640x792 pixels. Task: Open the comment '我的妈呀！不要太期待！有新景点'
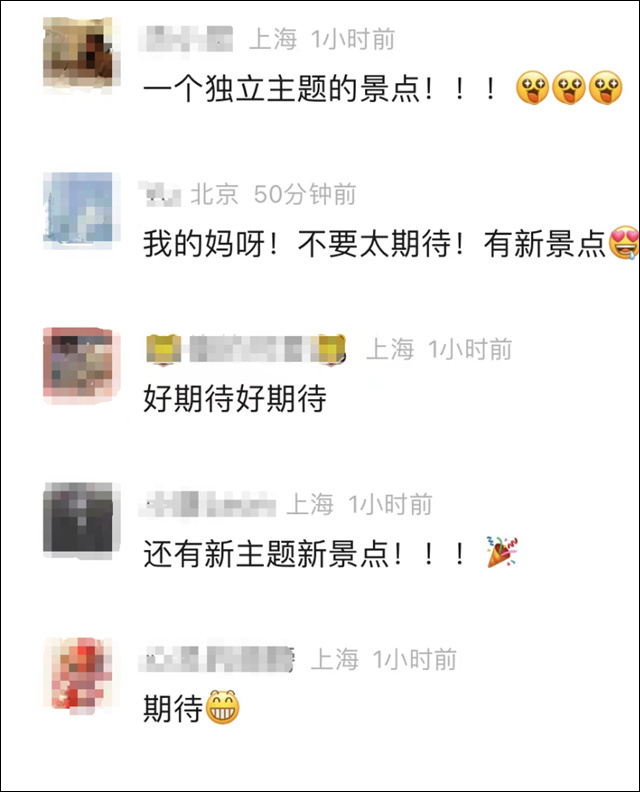point(375,244)
